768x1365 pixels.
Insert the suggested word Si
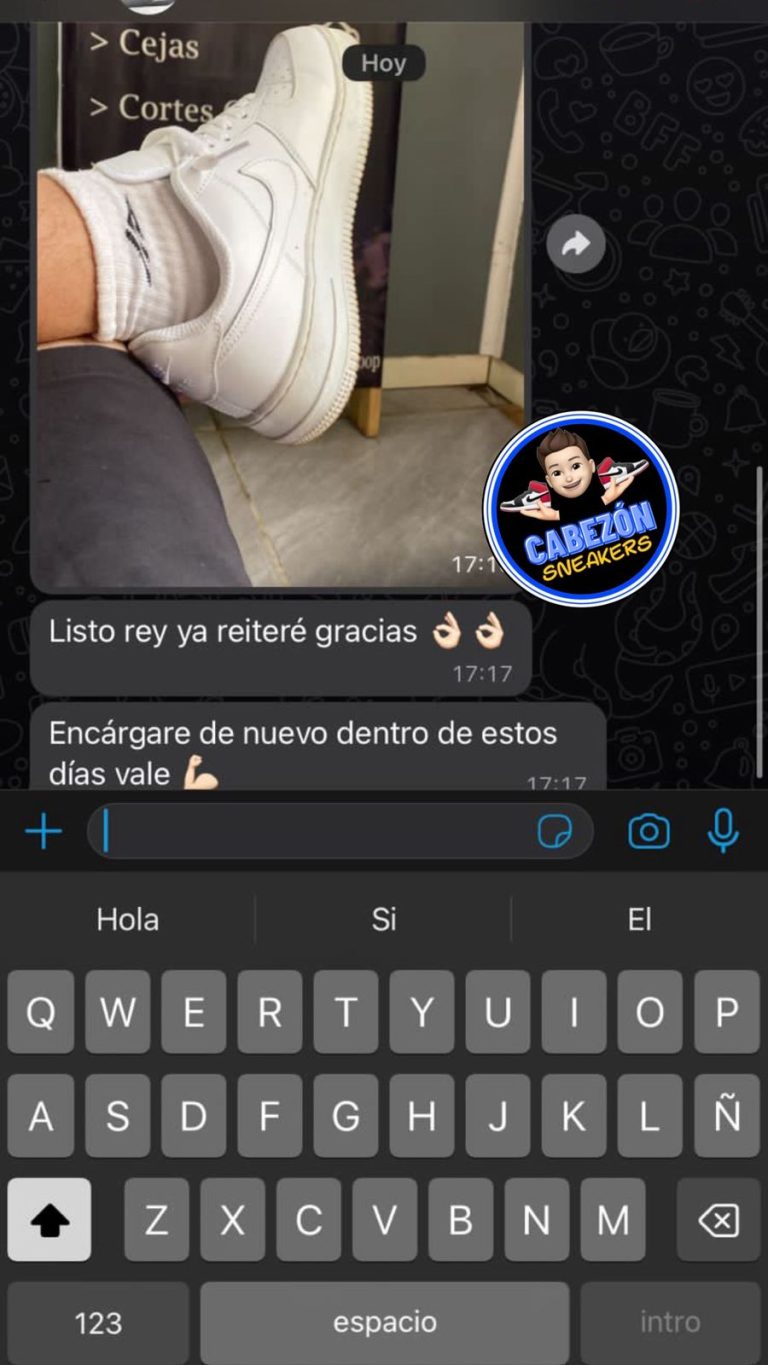click(384, 920)
